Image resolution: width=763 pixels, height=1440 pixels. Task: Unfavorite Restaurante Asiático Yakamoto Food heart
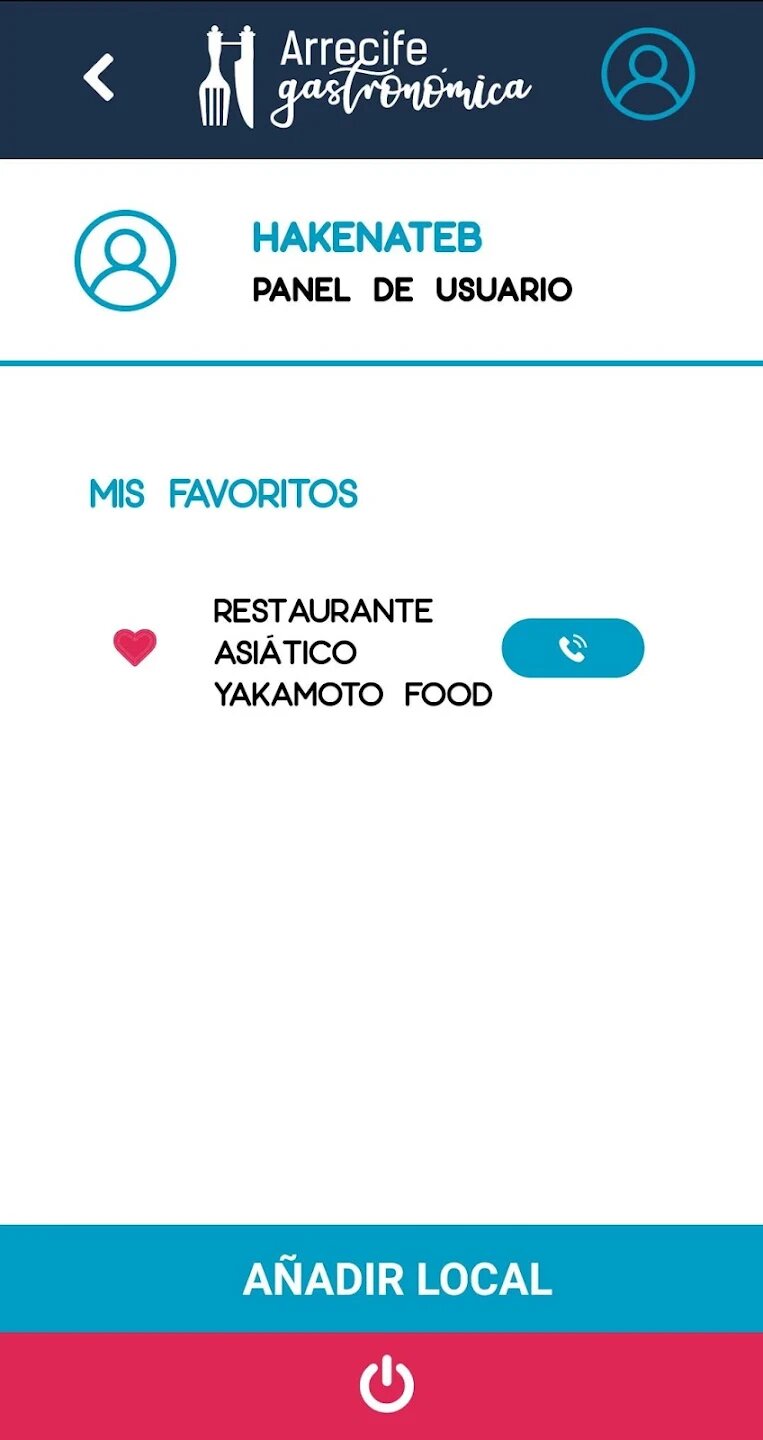pyautogui.click(x=135, y=647)
